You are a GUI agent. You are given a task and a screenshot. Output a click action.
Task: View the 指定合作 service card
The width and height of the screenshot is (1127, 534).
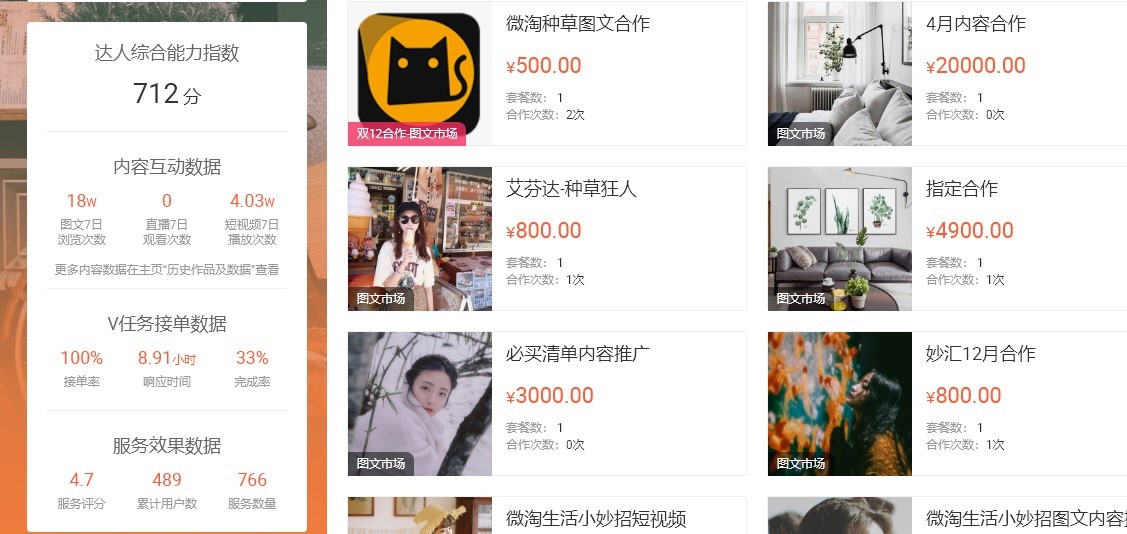pos(961,189)
